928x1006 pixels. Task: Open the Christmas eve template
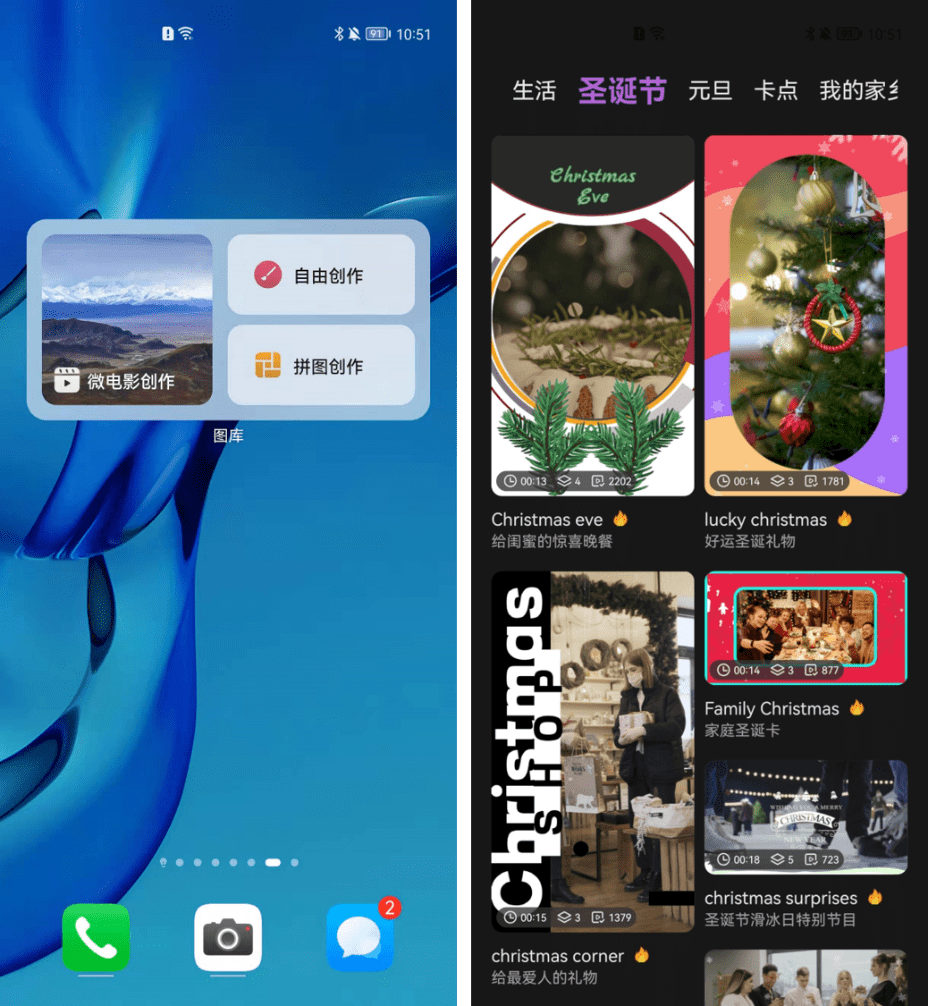pyautogui.click(x=592, y=315)
